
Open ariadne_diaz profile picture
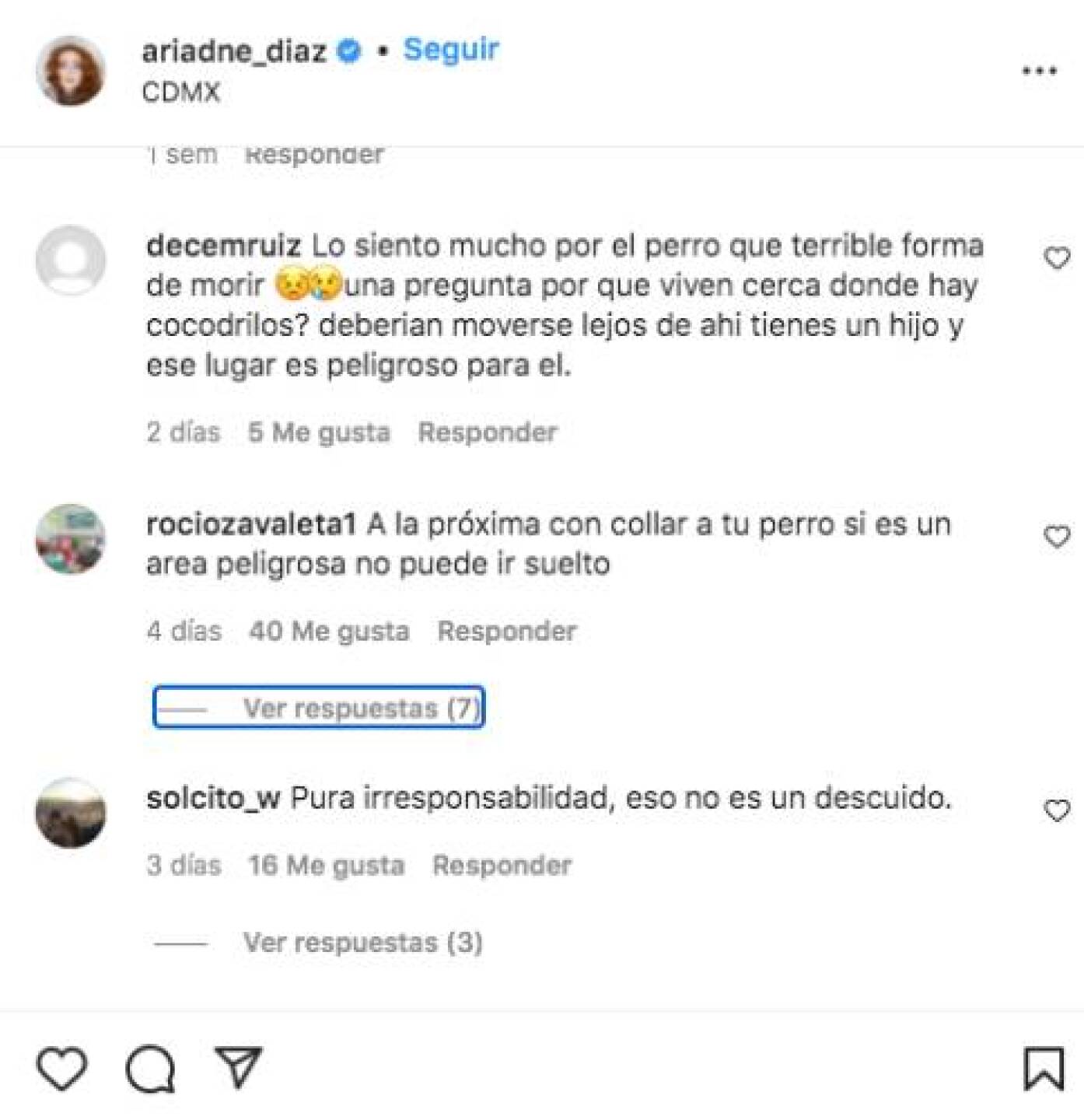click(x=70, y=71)
